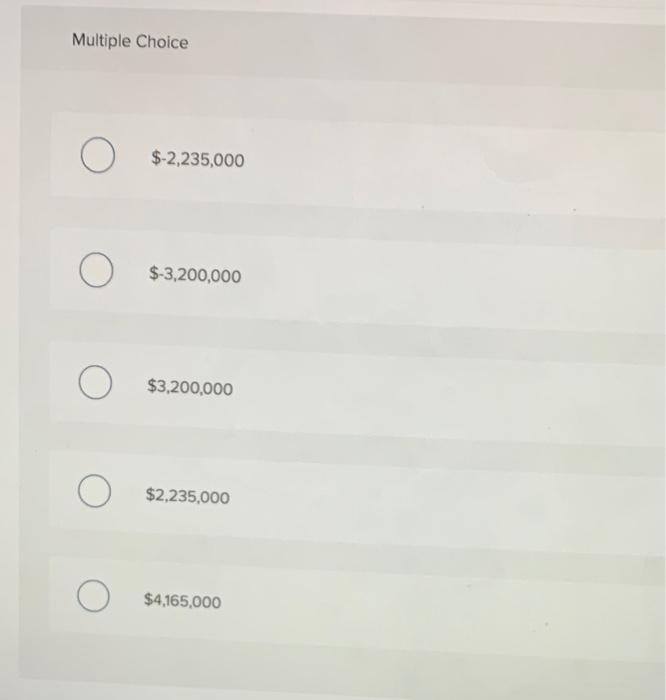
Task: Mark $2,235,000 as the answer
Action: pos(94,496)
